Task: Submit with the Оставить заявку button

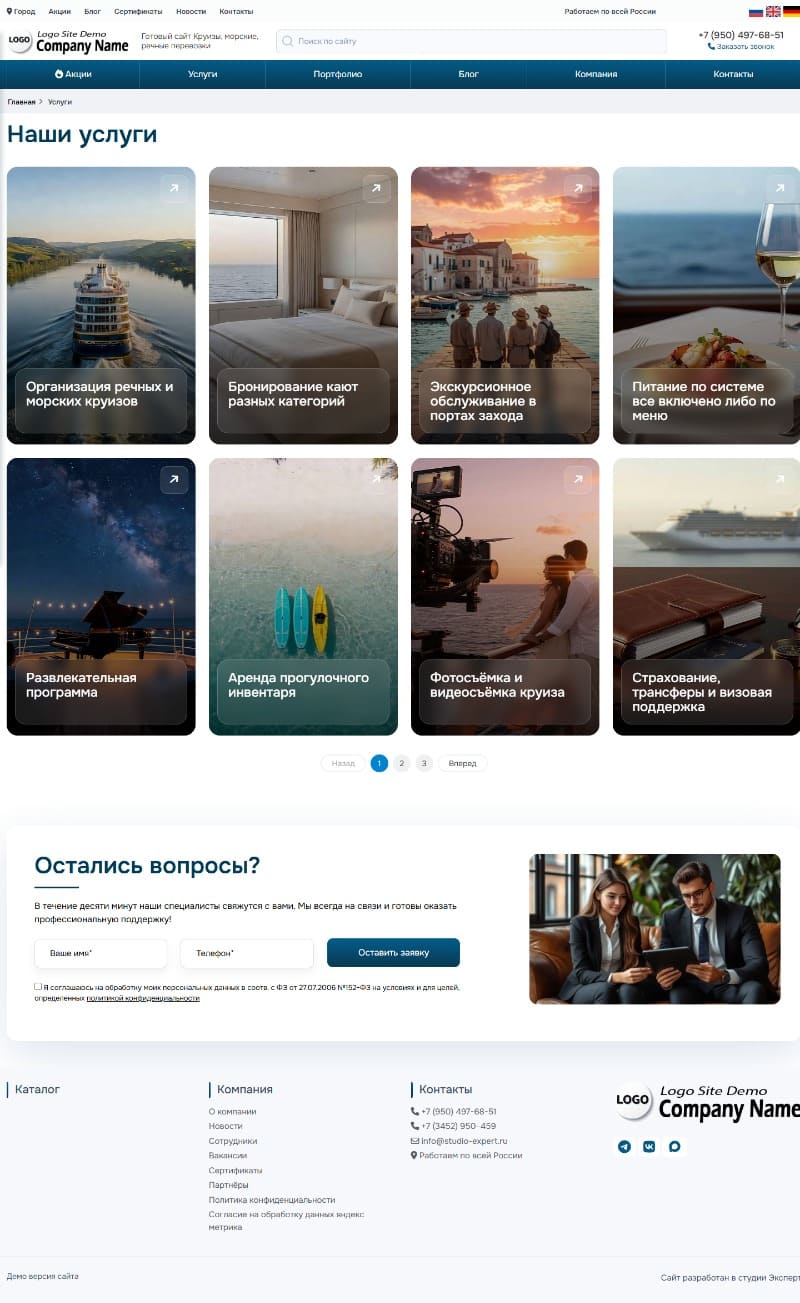Action: point(393,953)
